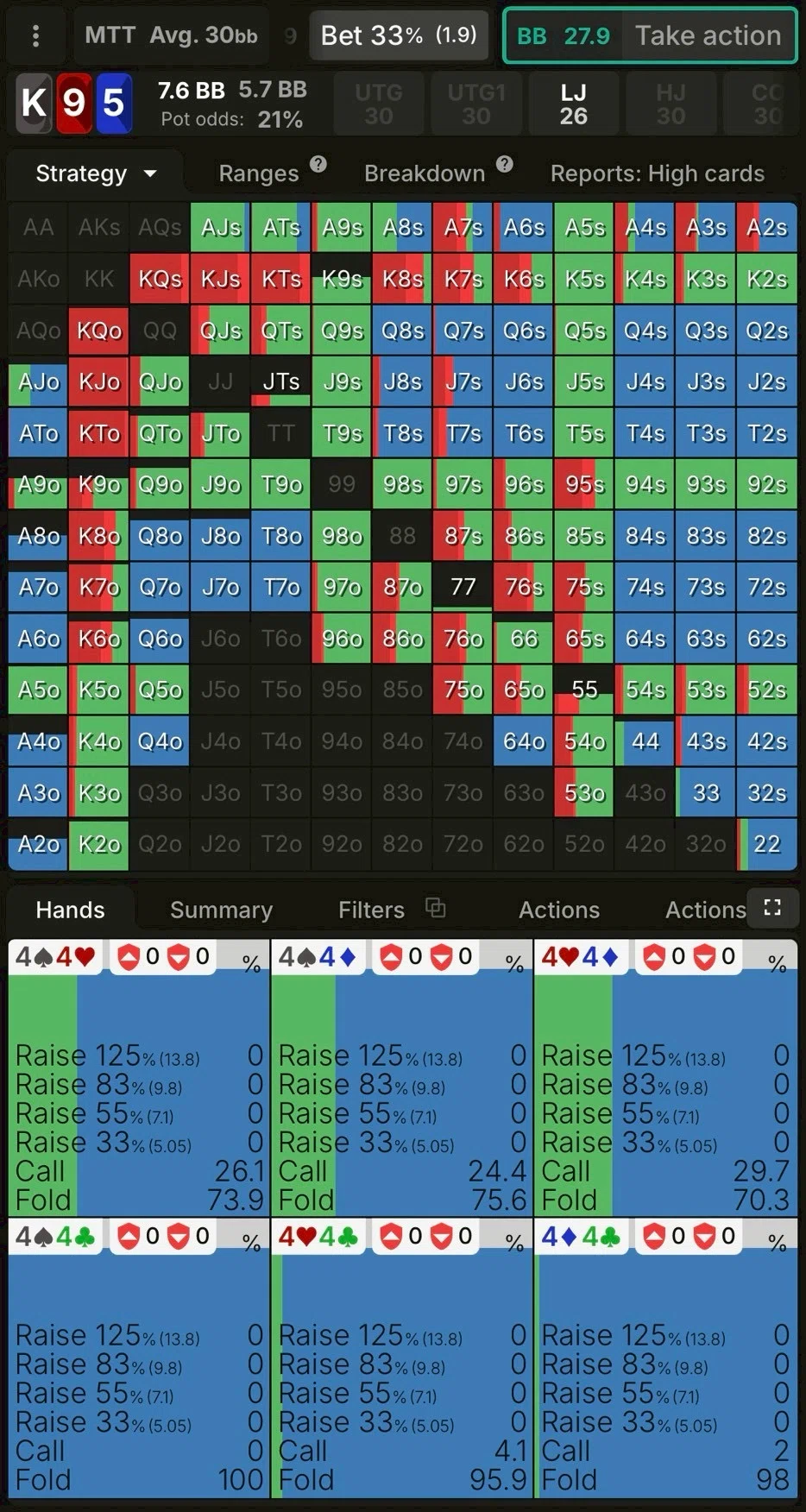The image size is (806, 1512).
Task: Open the three-dot overflow menu
Action: [35, 35]
